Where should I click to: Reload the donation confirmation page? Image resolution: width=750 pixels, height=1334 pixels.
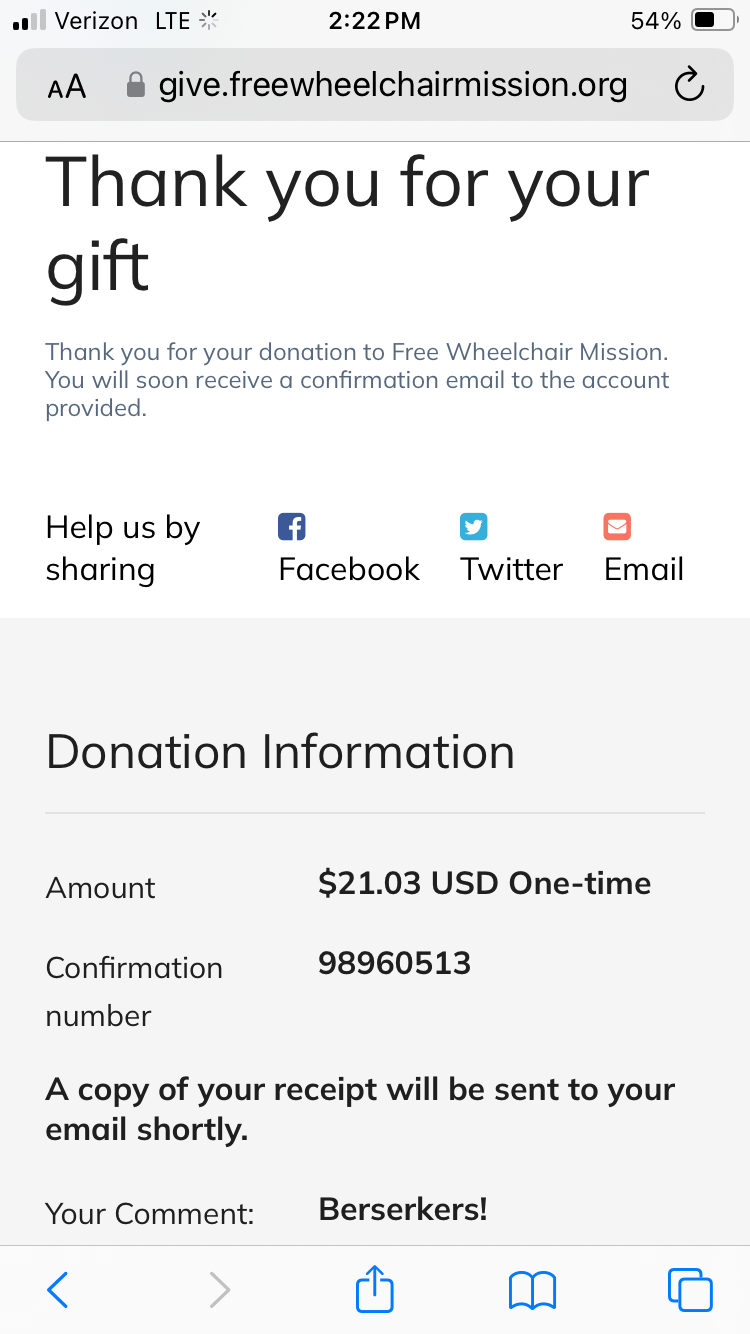pyautogui.click(x=689, y=86)
